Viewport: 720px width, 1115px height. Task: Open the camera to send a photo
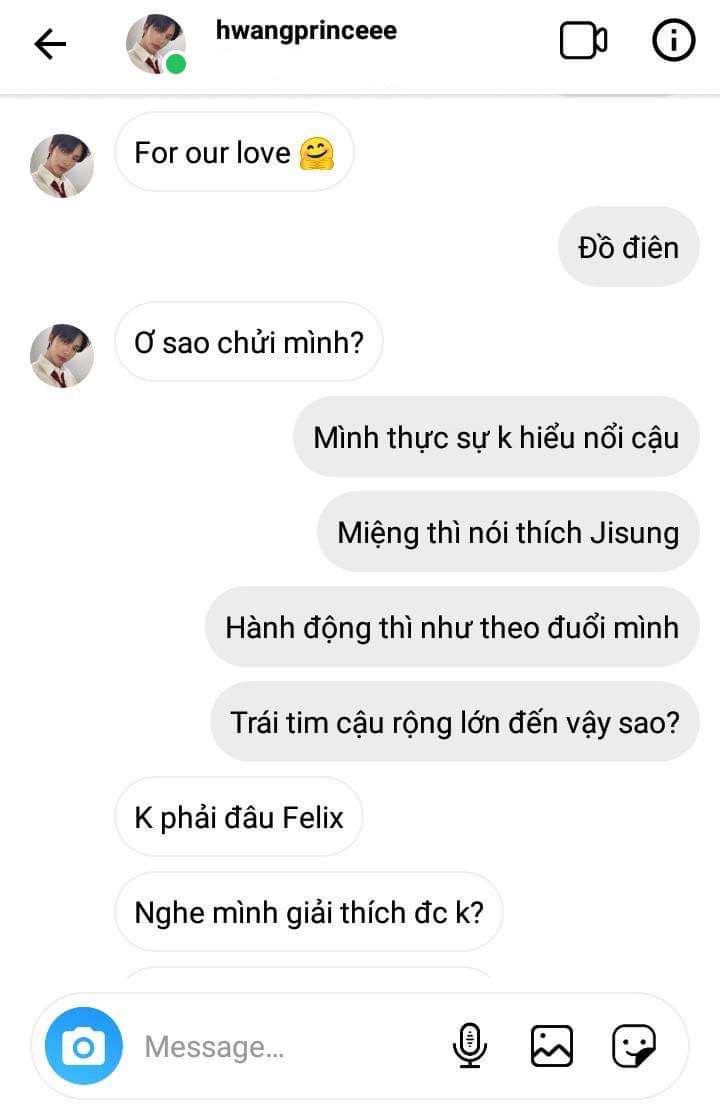point(84,1046)
